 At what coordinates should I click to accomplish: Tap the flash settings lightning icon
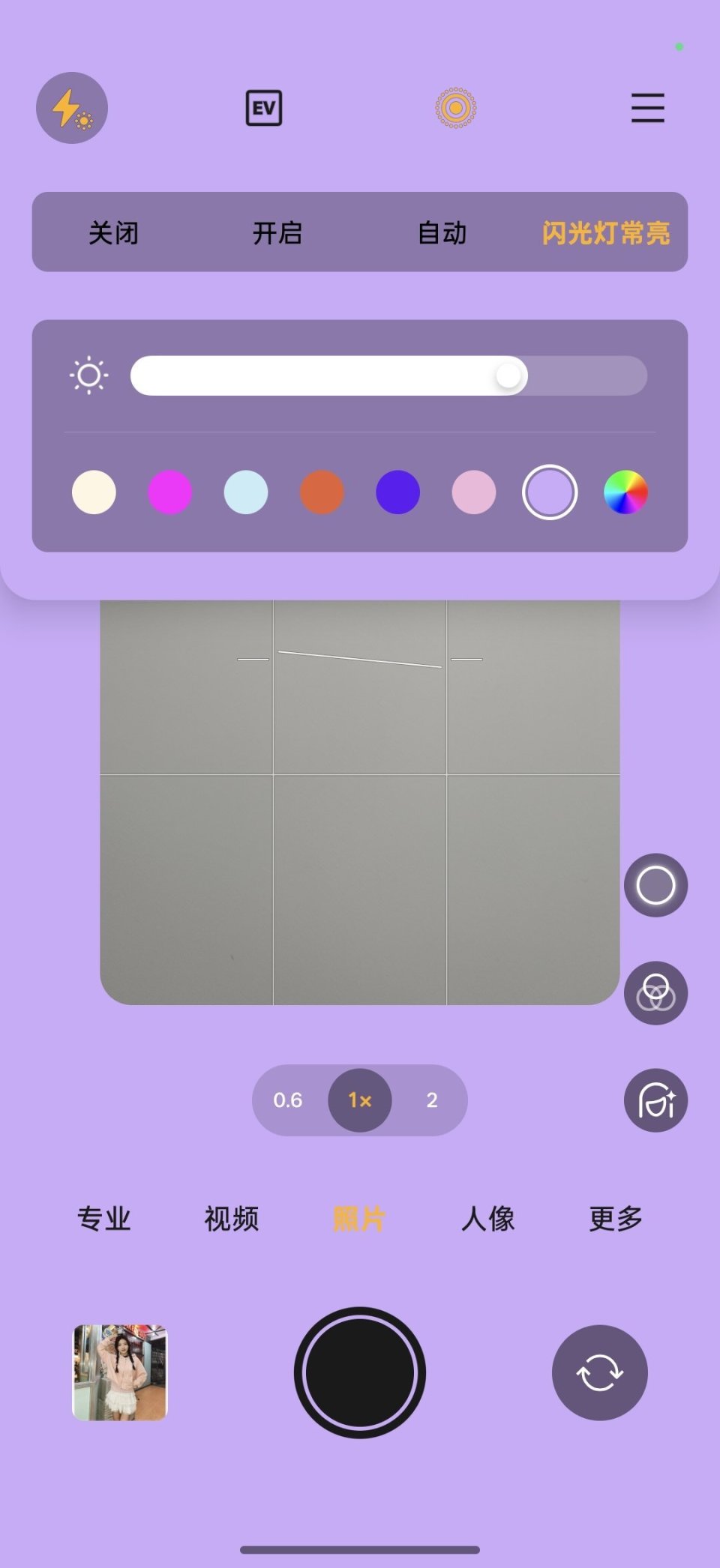[x=72, y=108]
